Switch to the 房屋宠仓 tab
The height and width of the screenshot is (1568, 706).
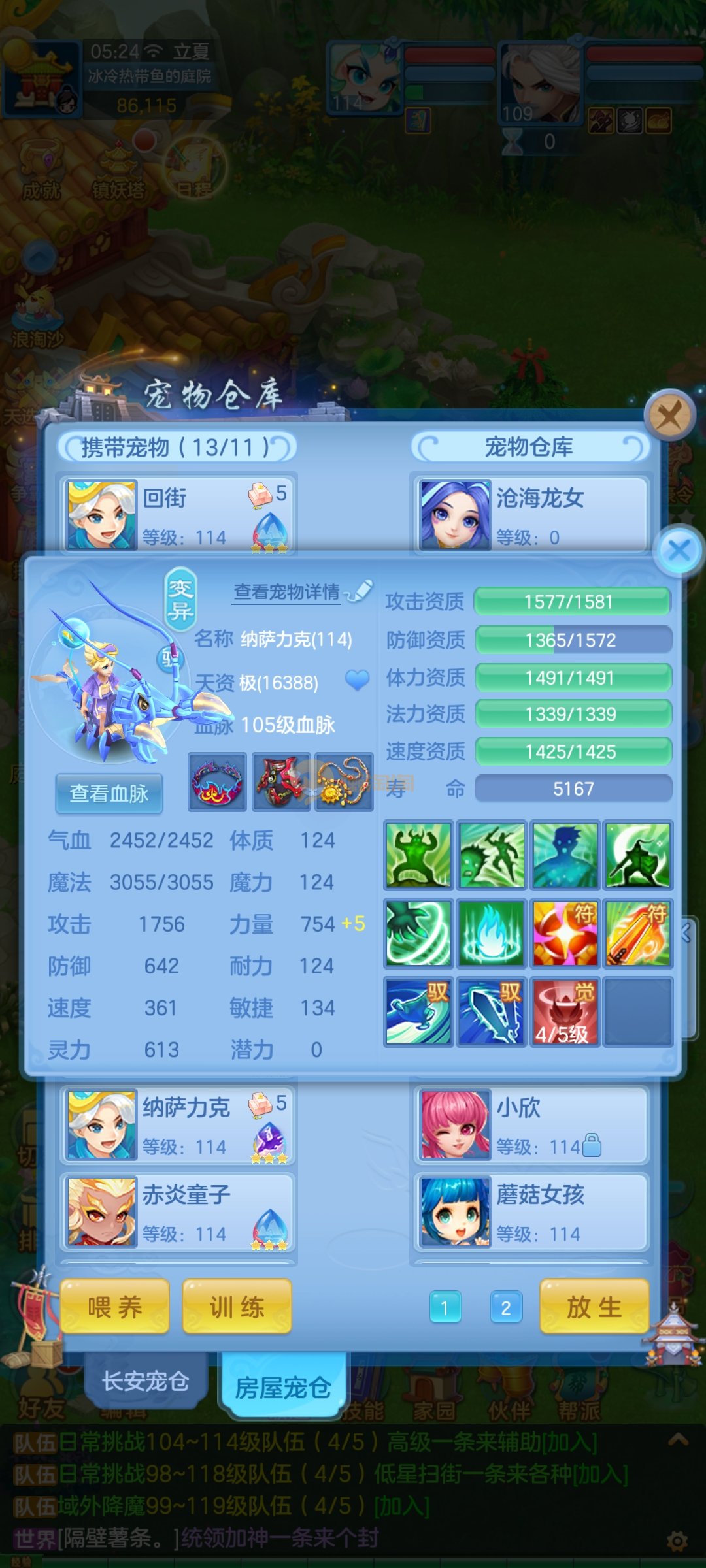(x=282, y=1386)
